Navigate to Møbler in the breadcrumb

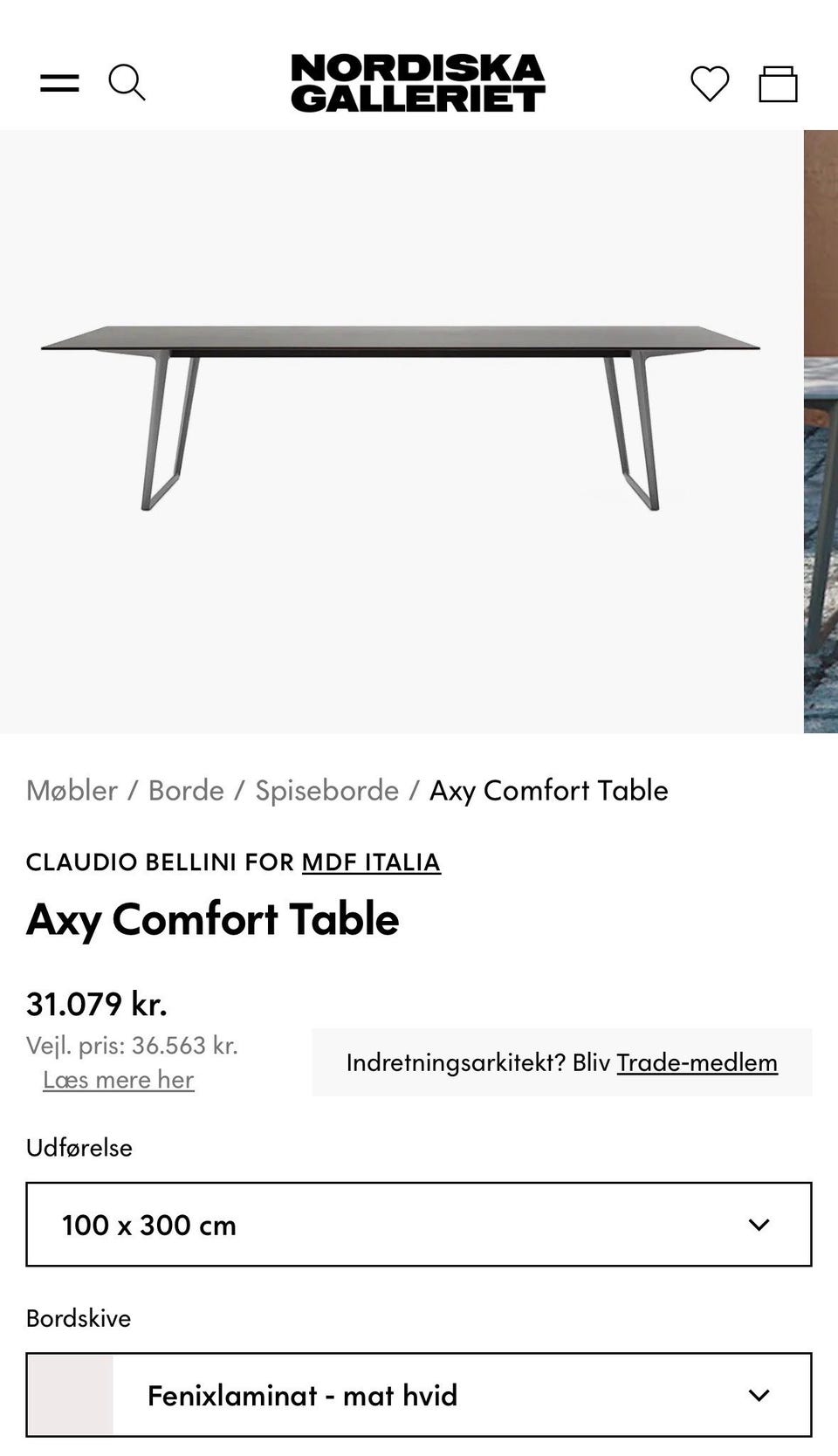(72, 791)
